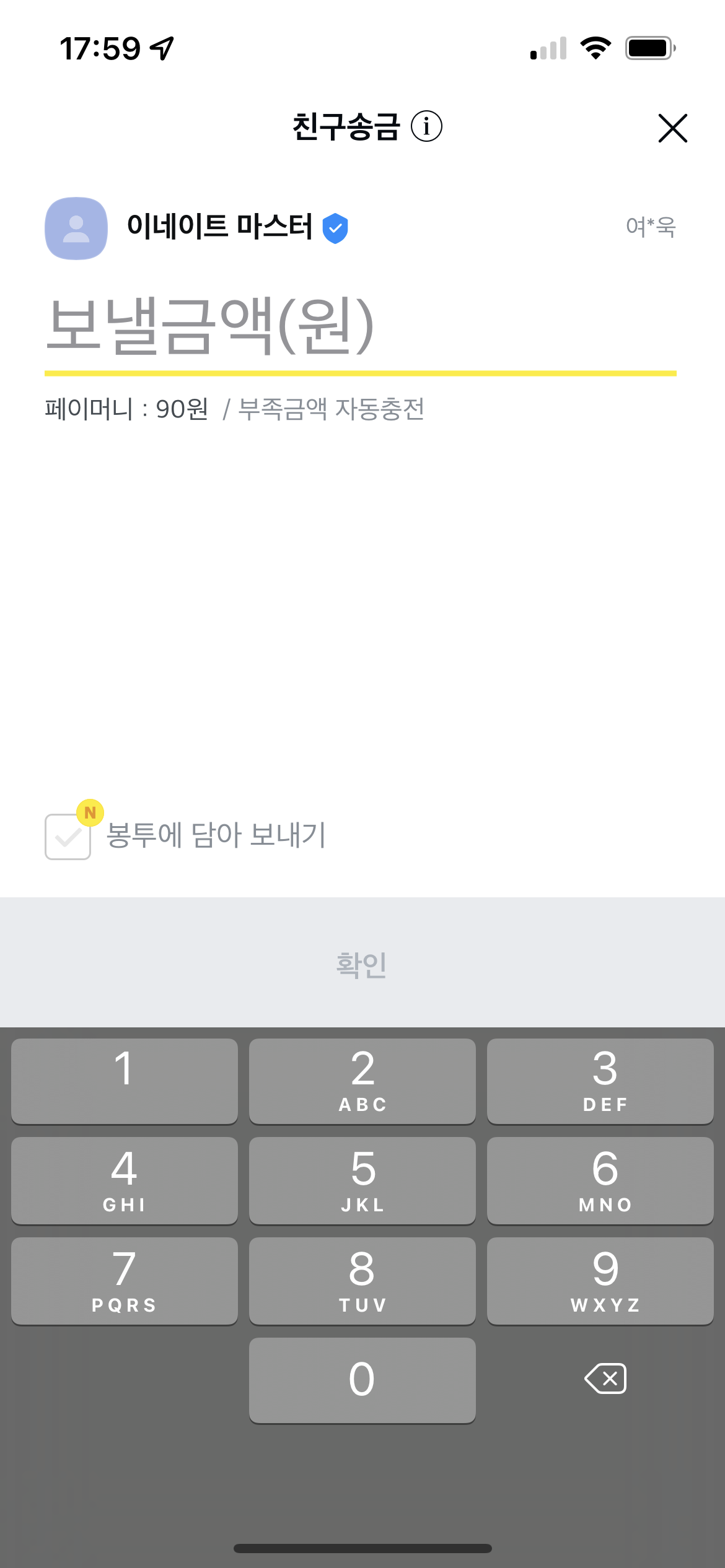Enter digit 4 on the keypad
This screenshot has width=725, height=1568.
[124, 1180]
